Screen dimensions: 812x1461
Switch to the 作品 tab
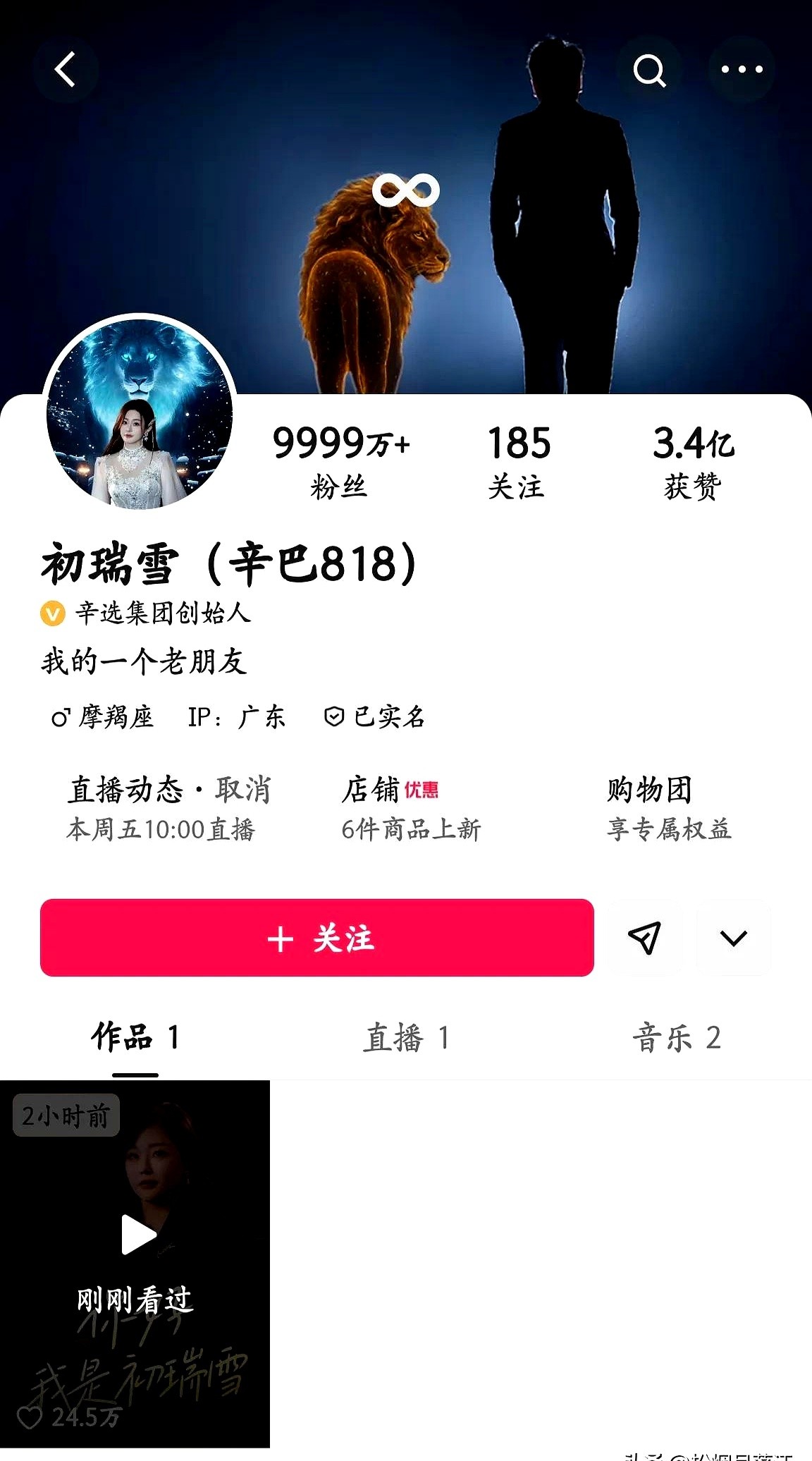coord(135,1038)
